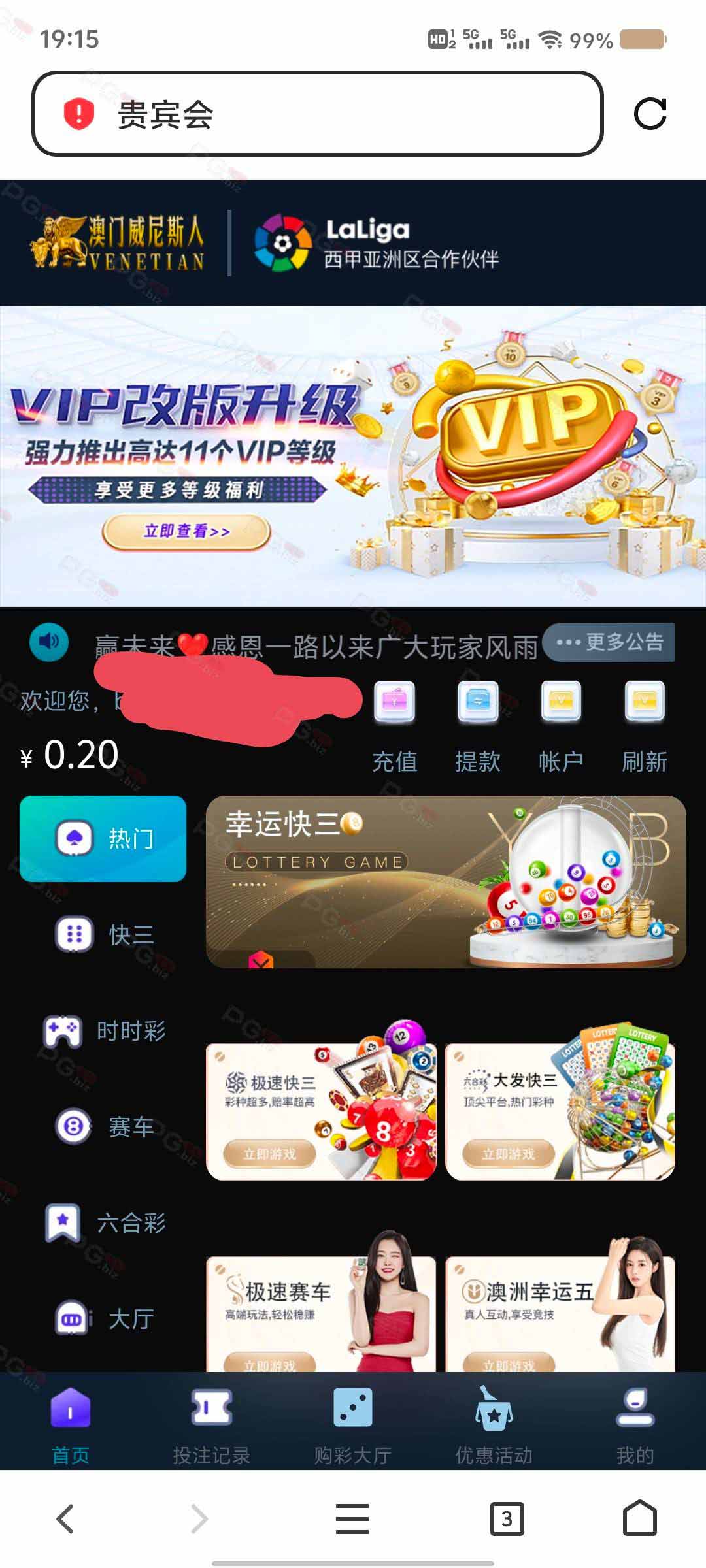Viewport: 706px width, 1568px height.
Task: Select the 大厅 category
Action: point(103,1318)
